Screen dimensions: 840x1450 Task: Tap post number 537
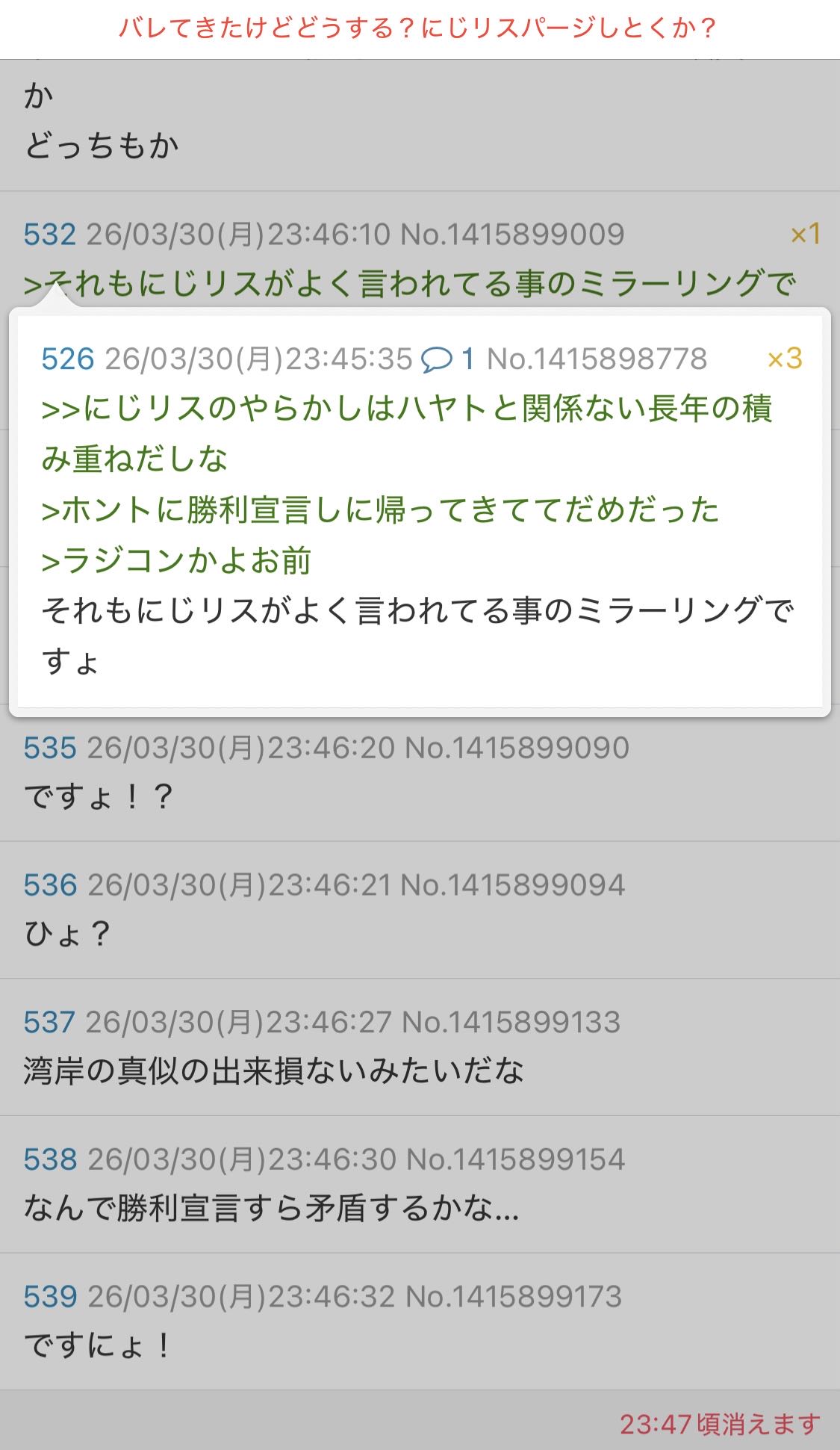click(x=49, y=1022)
